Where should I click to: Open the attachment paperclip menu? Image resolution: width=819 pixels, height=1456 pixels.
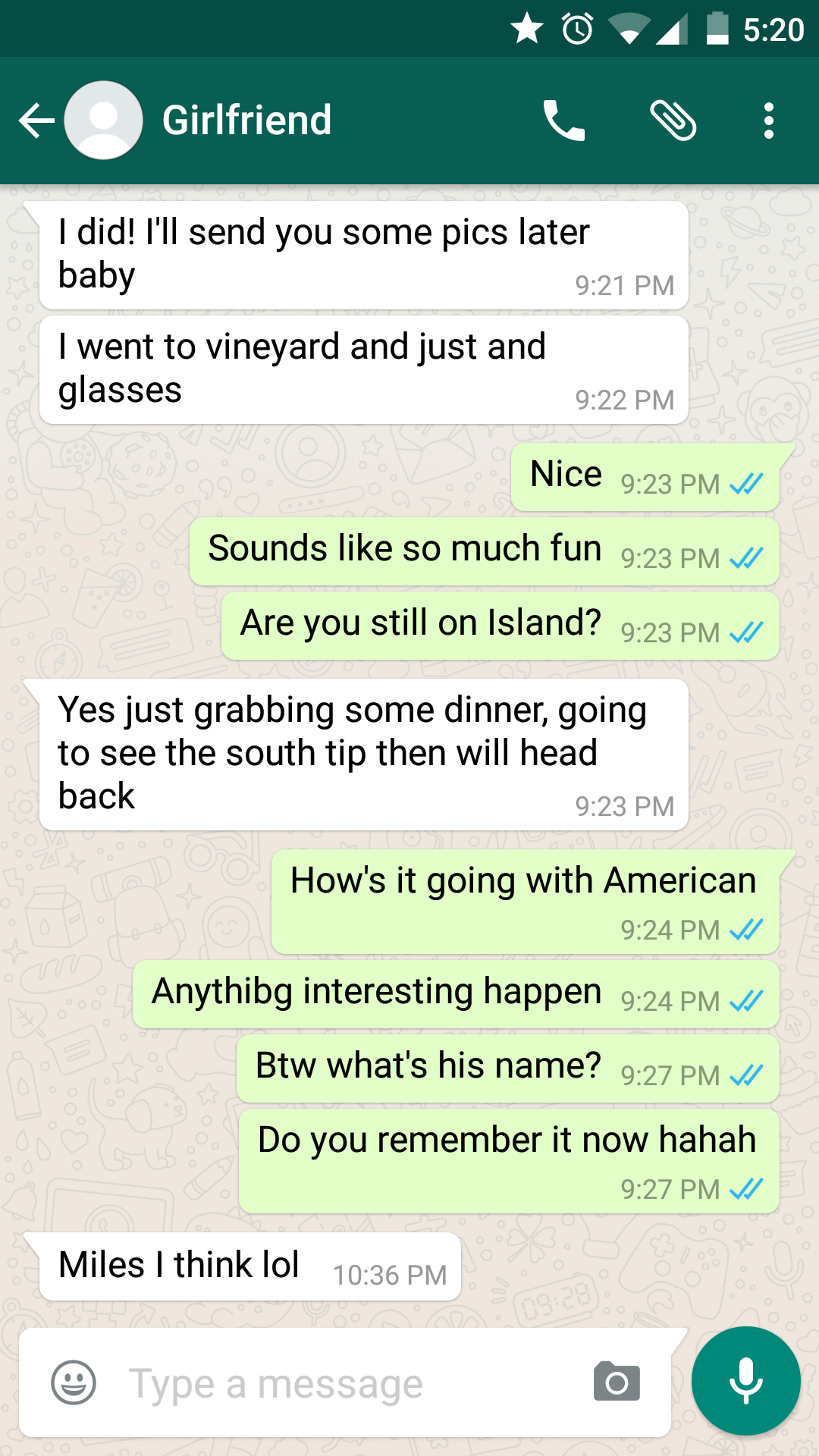673,121
